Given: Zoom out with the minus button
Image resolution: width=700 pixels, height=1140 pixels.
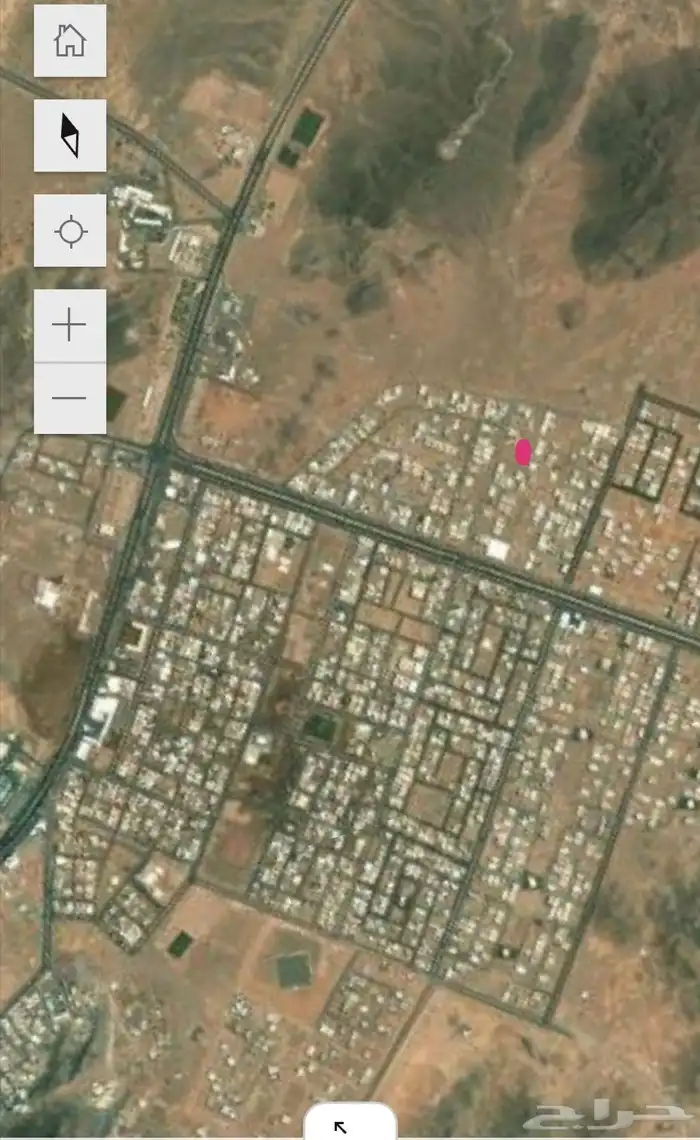Looking at the screenshot, I should click(x=70, y=398).
